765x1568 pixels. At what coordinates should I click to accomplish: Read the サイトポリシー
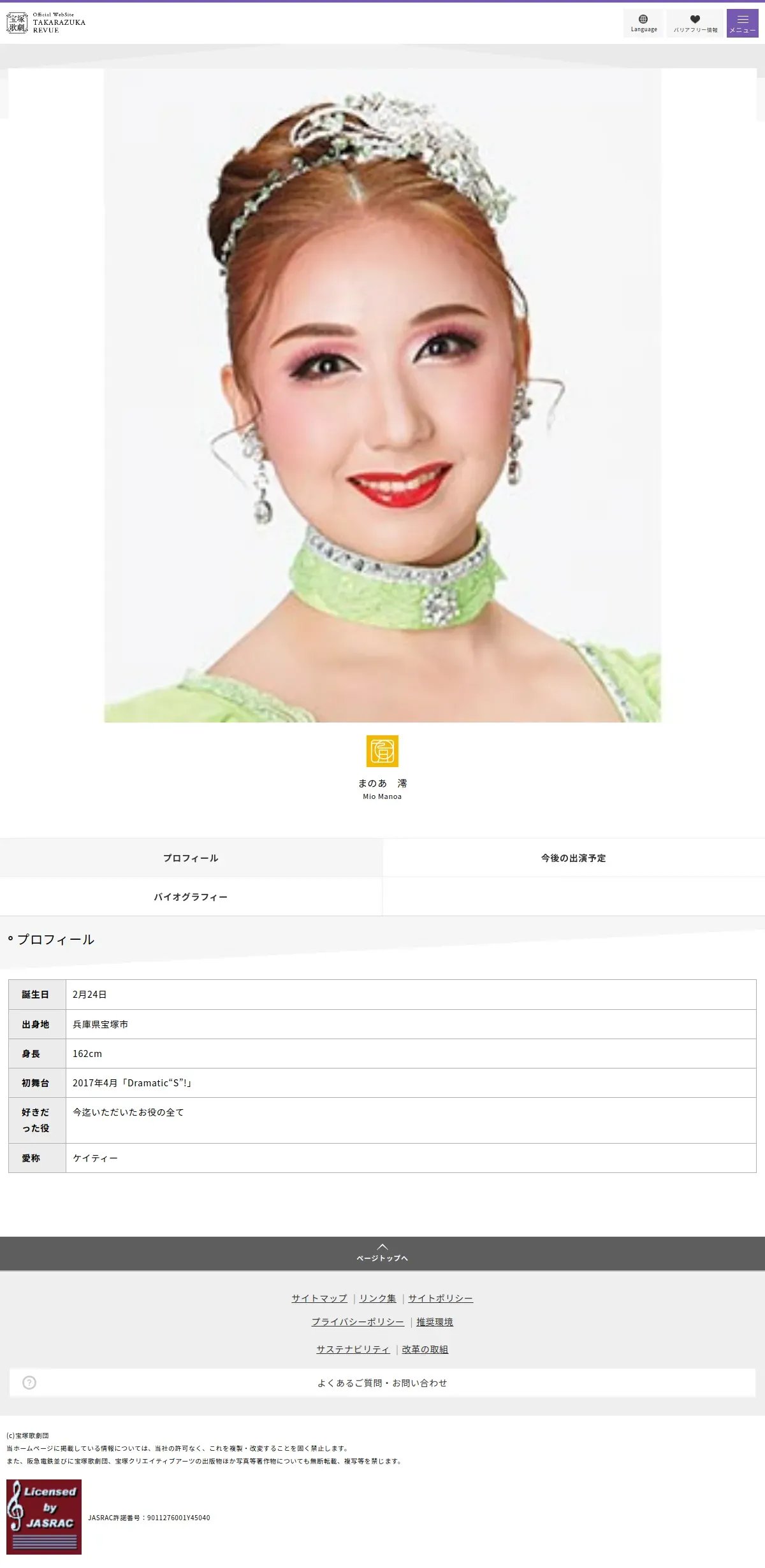[441, 1298]
